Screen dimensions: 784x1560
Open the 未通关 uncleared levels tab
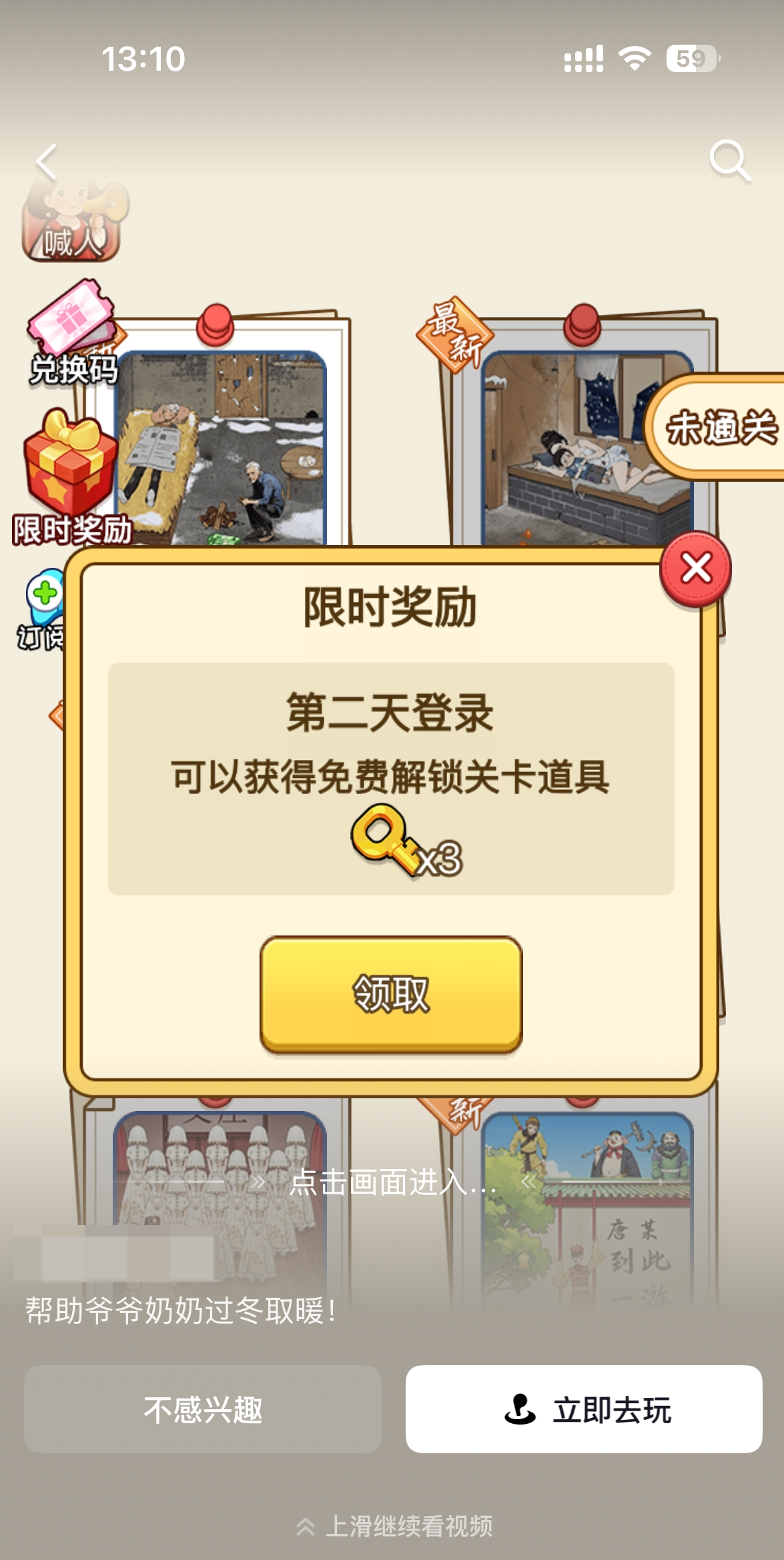tap(721, 427)
